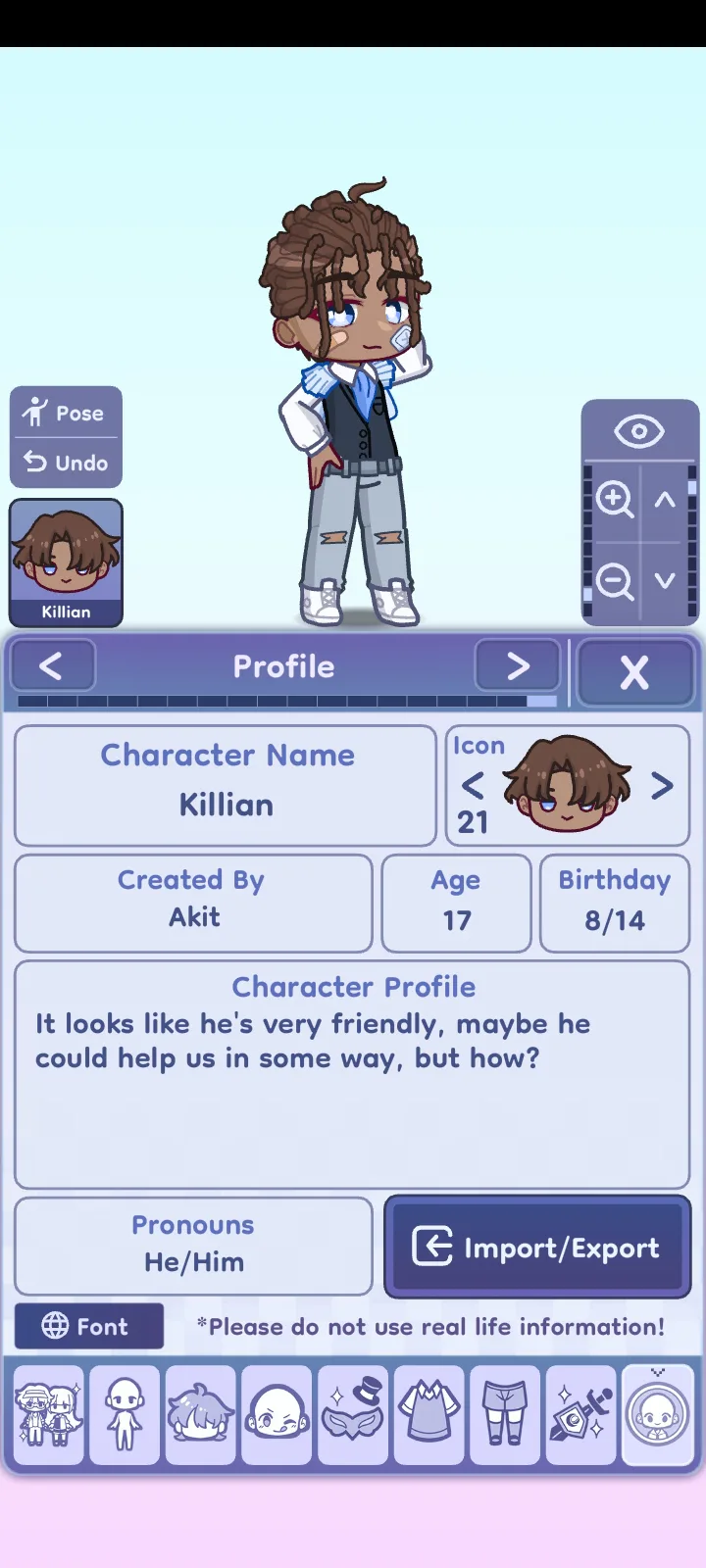Edit the Character Name field
Viewport: 706px width, 1568px height.
click(x=226, y=805)
